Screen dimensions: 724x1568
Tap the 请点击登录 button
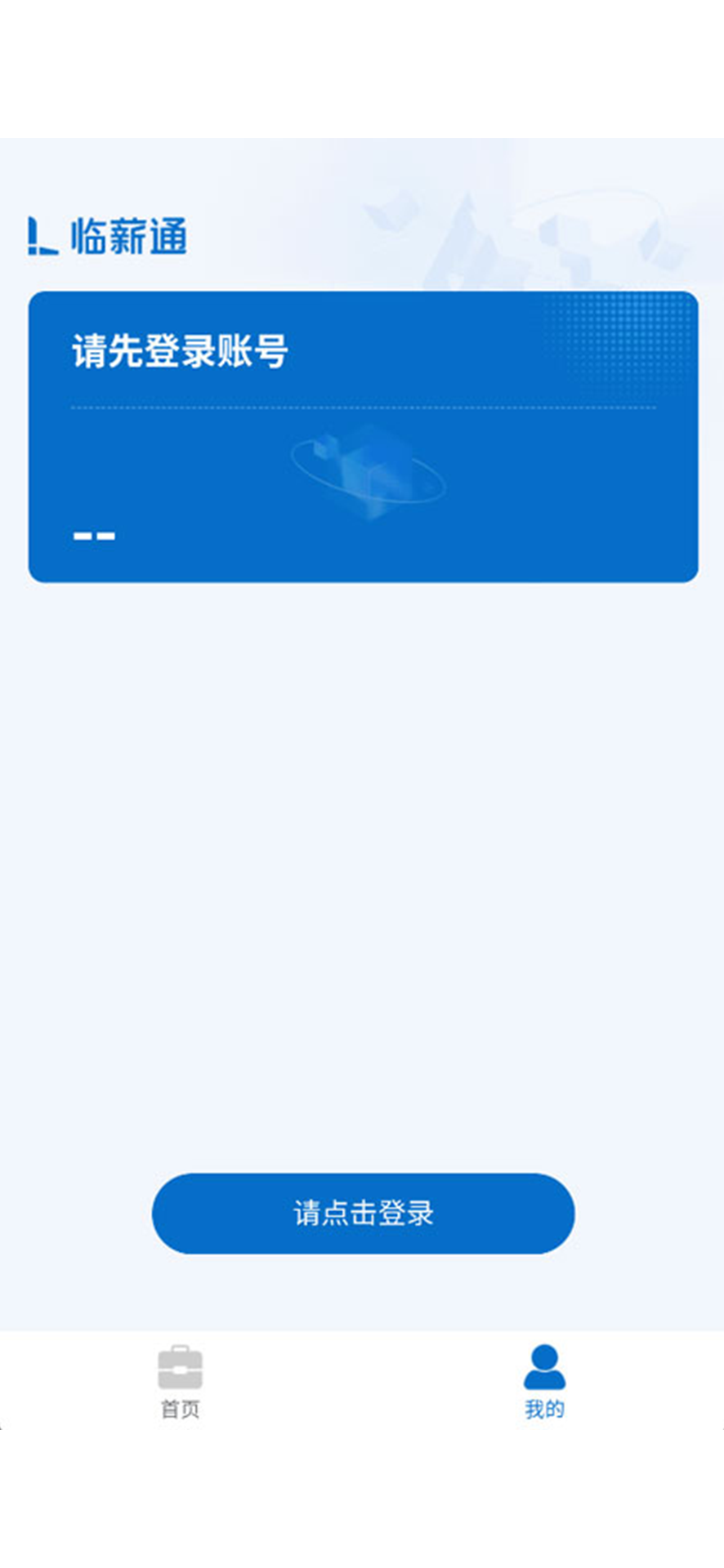(x=363, y=1213)
